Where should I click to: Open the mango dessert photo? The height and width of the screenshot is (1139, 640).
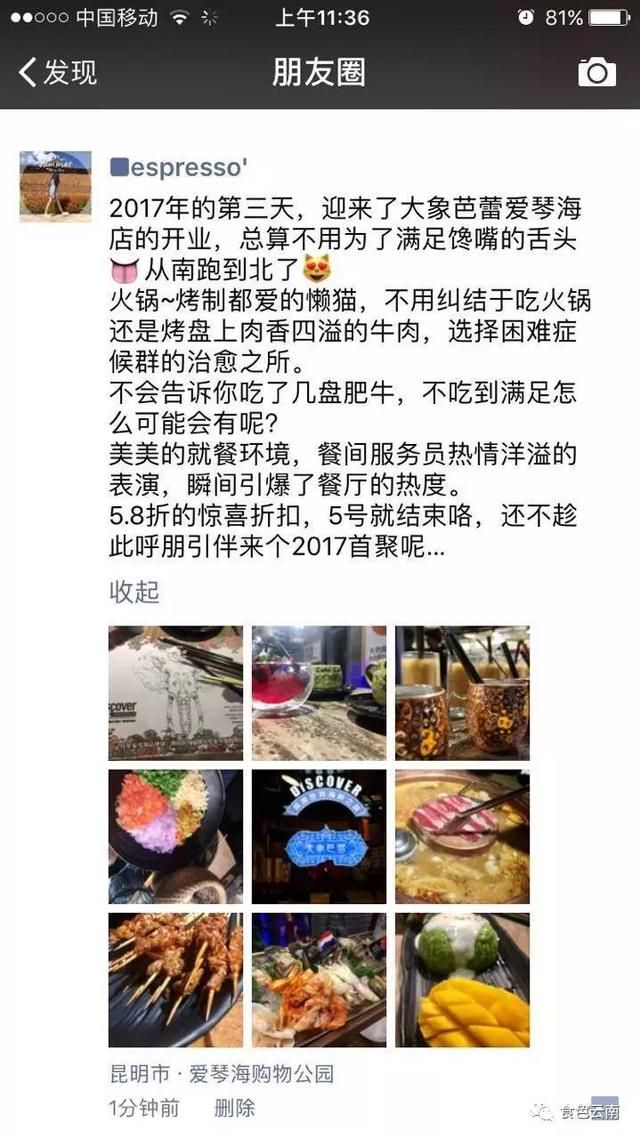point(462,980)
